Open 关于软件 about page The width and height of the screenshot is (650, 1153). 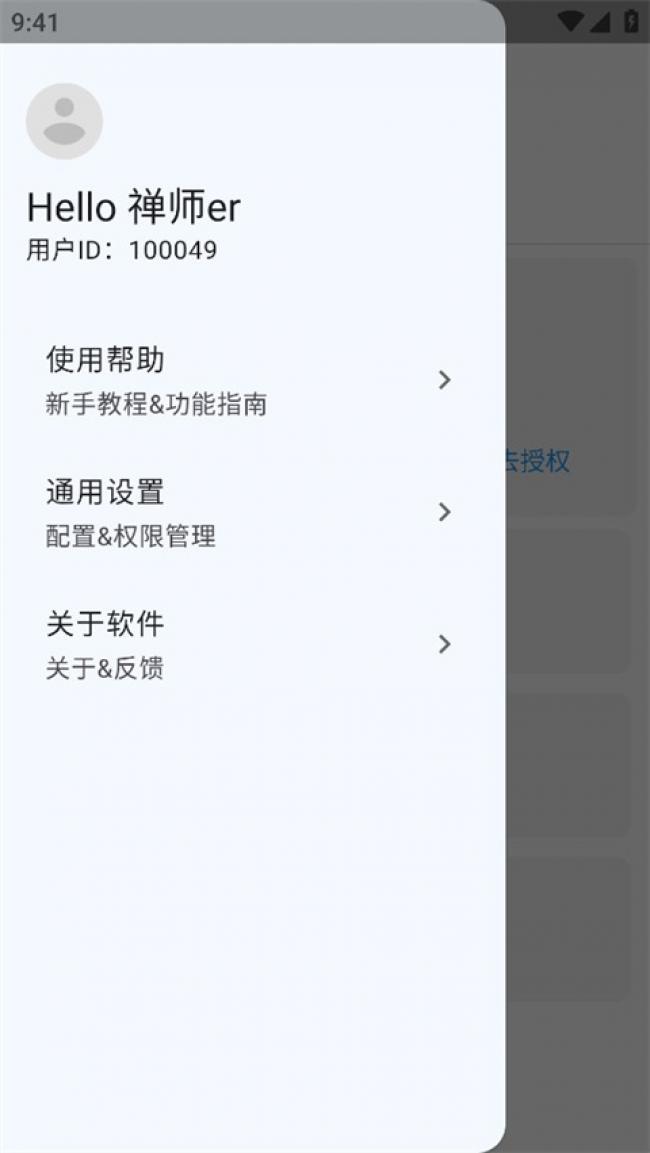(248, 644)
